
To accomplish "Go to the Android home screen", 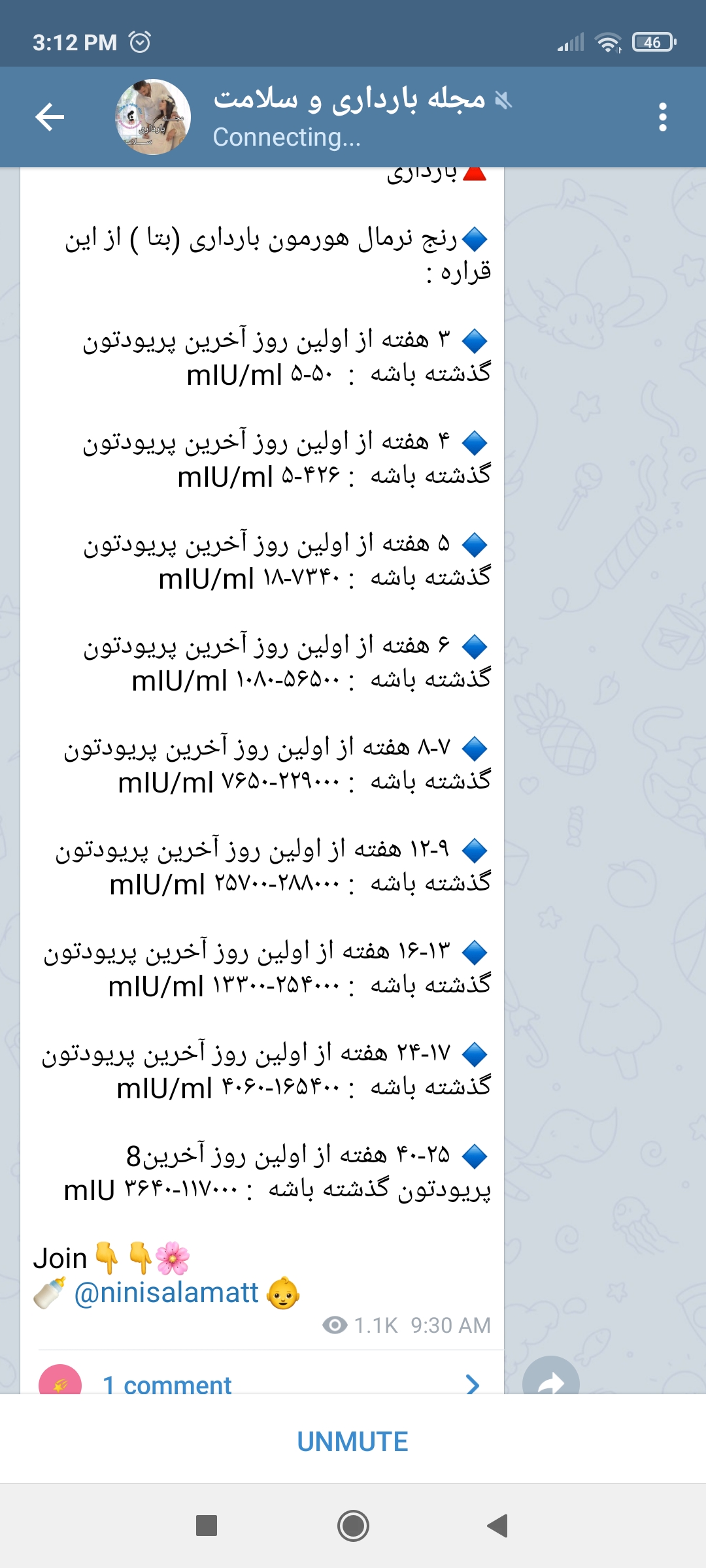I will tap(353, 1526).
